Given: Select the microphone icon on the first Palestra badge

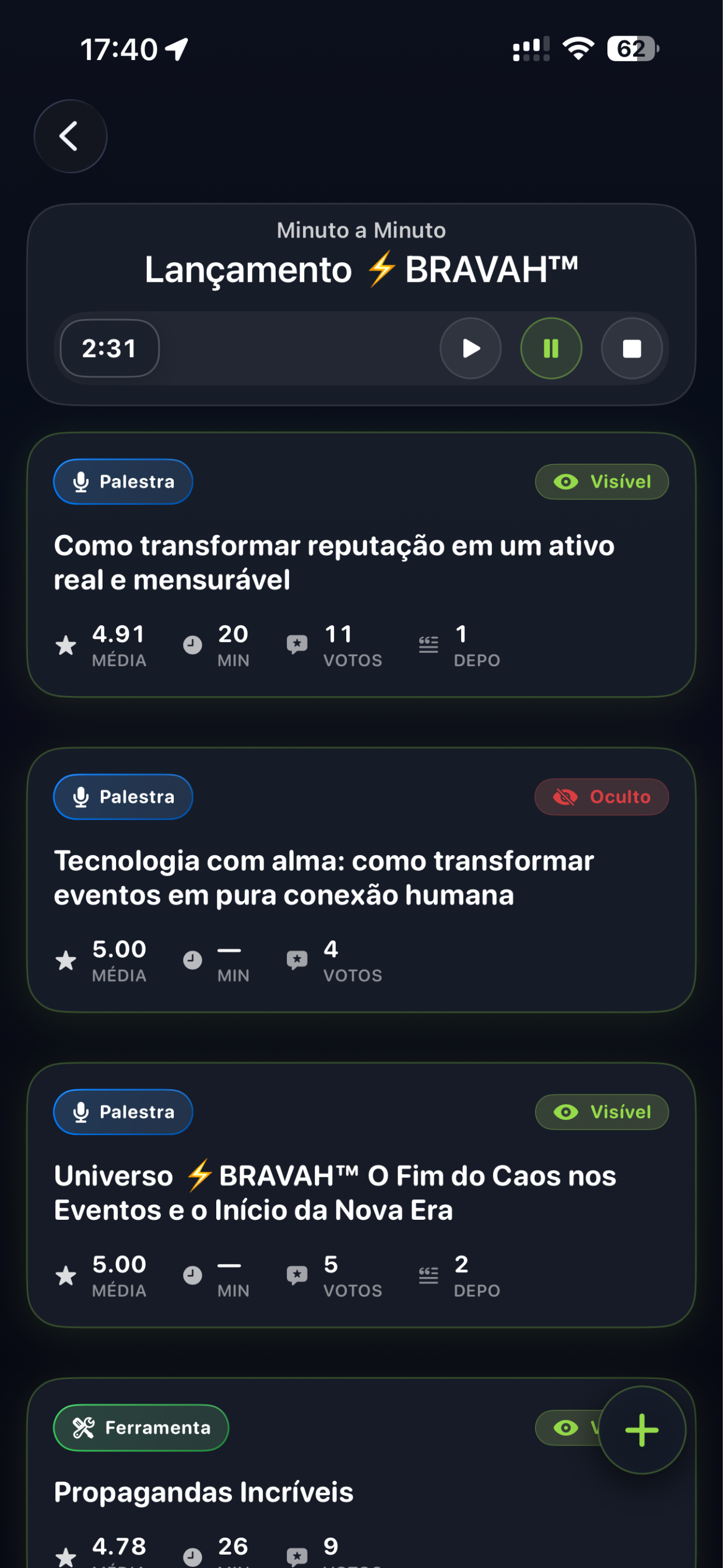Looking at the screenshot, I should click(80, 481).
